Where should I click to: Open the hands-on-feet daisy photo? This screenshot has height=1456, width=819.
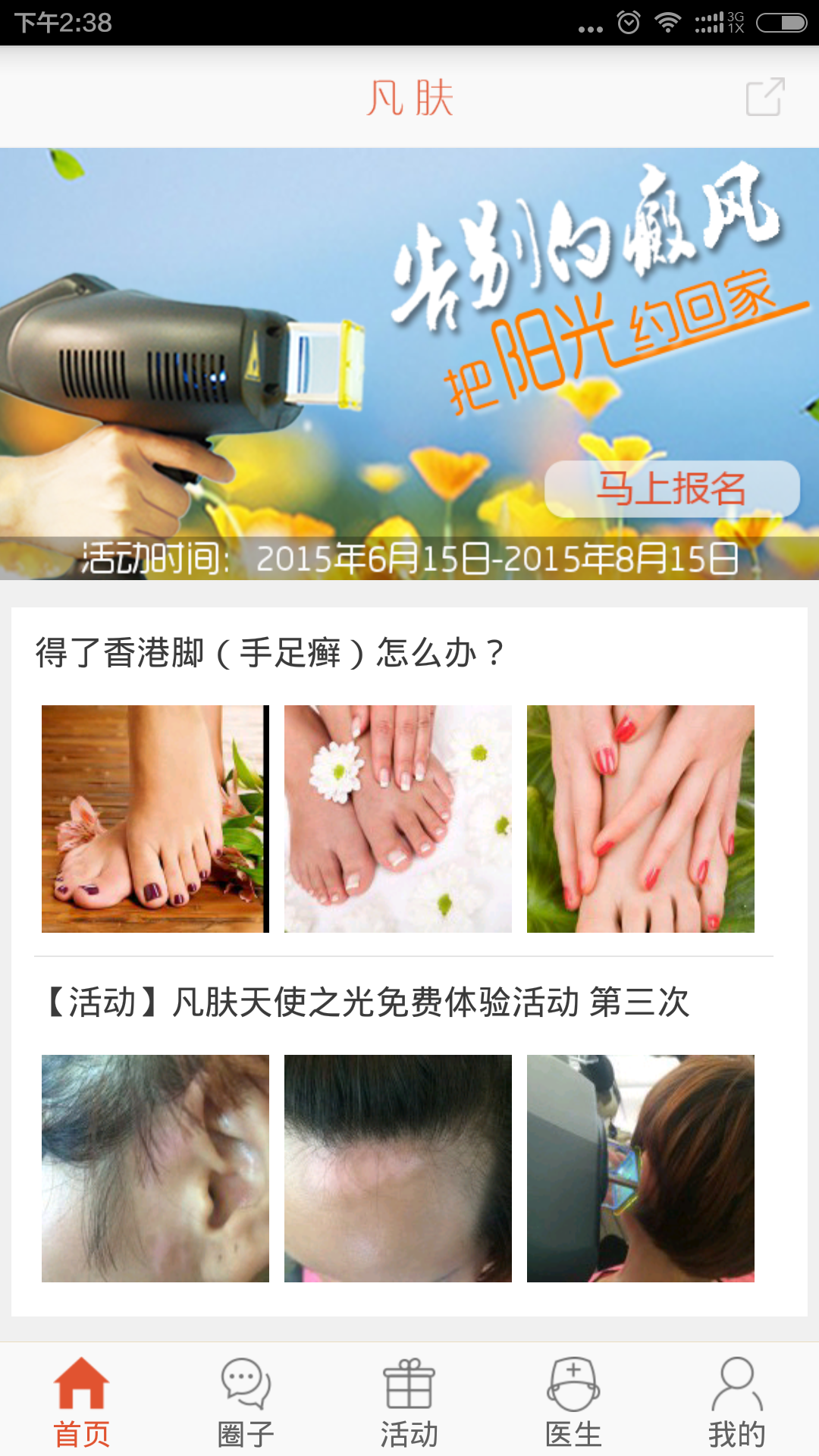tap(397, 819)
